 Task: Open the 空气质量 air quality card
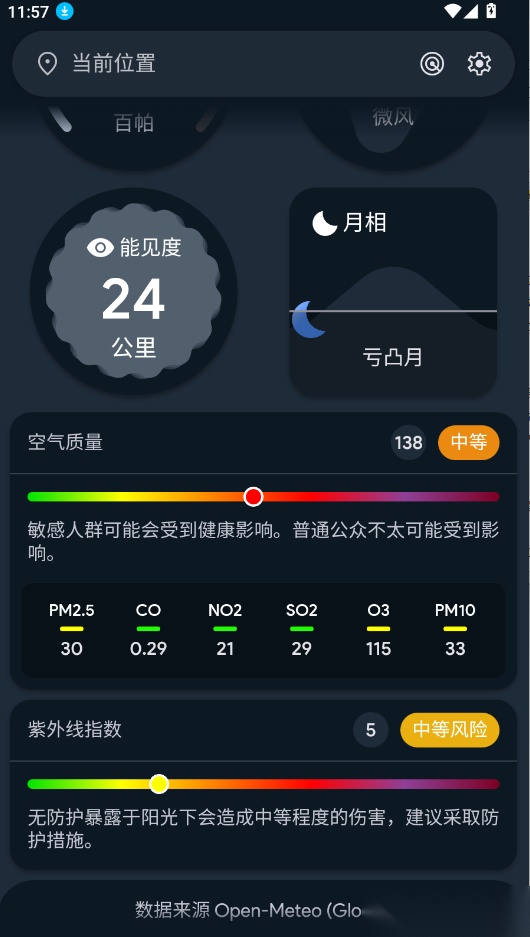263,551
